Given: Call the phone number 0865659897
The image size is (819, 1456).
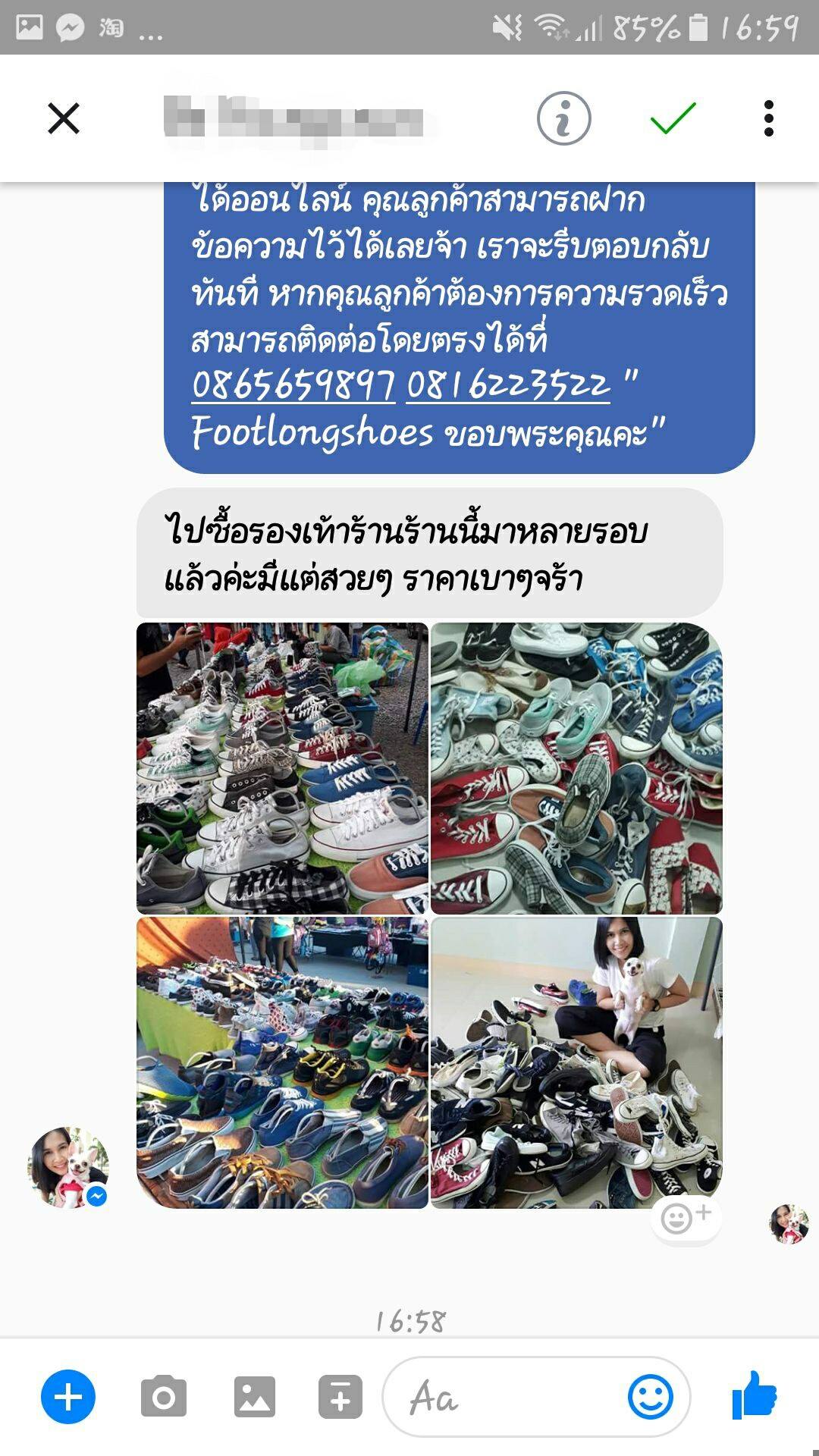Looking at the screenshot, I should point(293,385).
